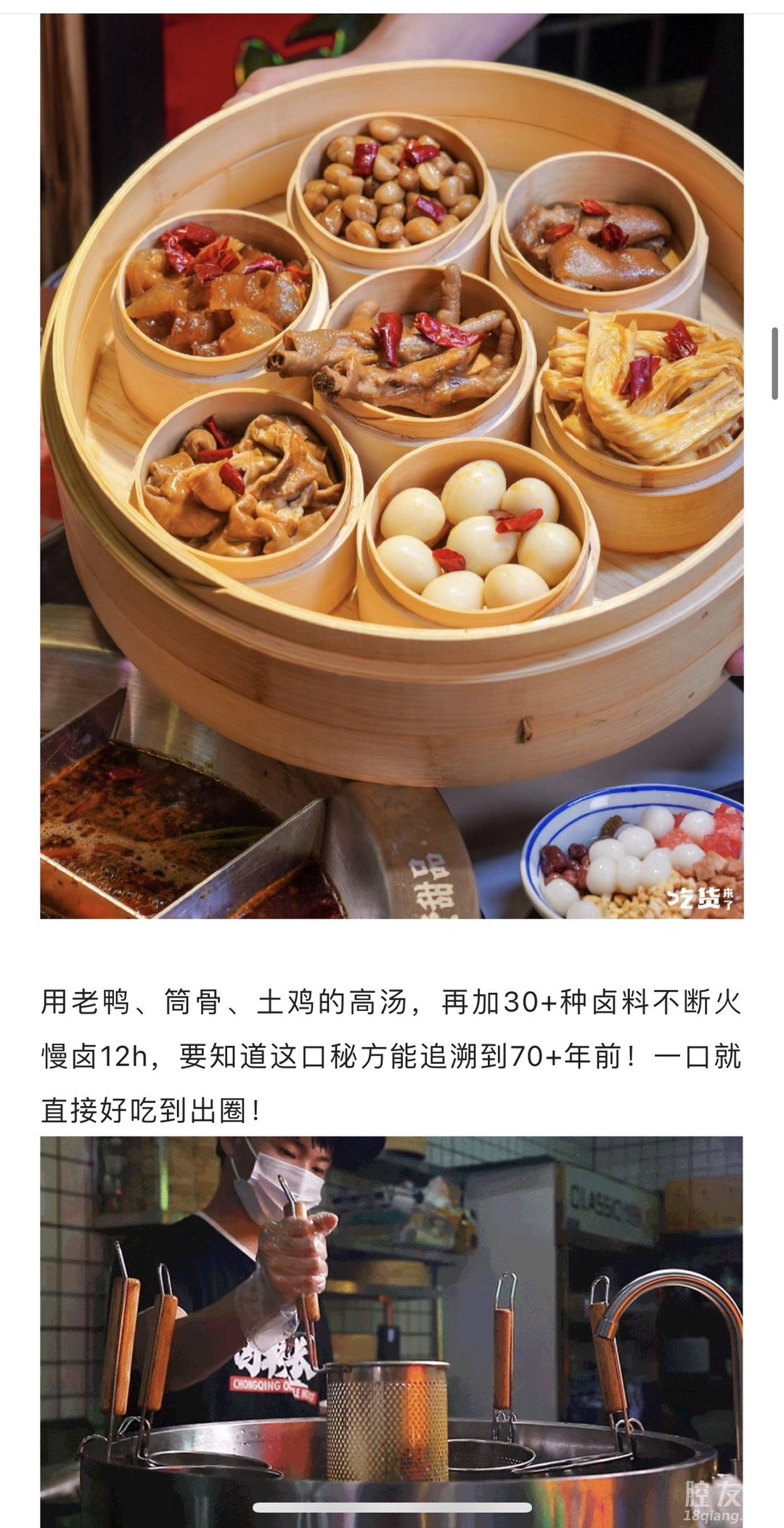Image resolution: width=784 pixels, height=1528 pixels.
Task: Open the bamboo steamer food photo
Action: tap(392, 465)
